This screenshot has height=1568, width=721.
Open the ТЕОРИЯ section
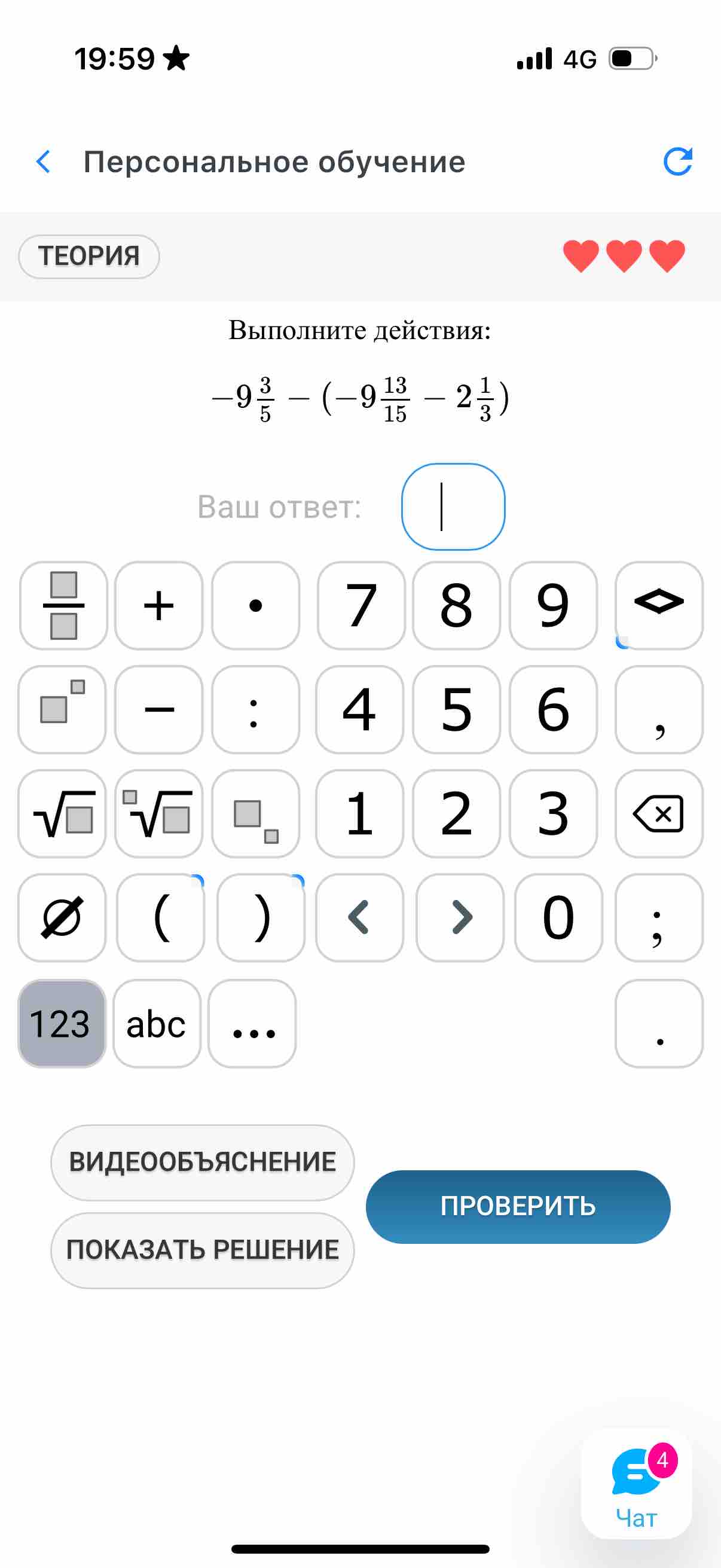tap(89, 257)
